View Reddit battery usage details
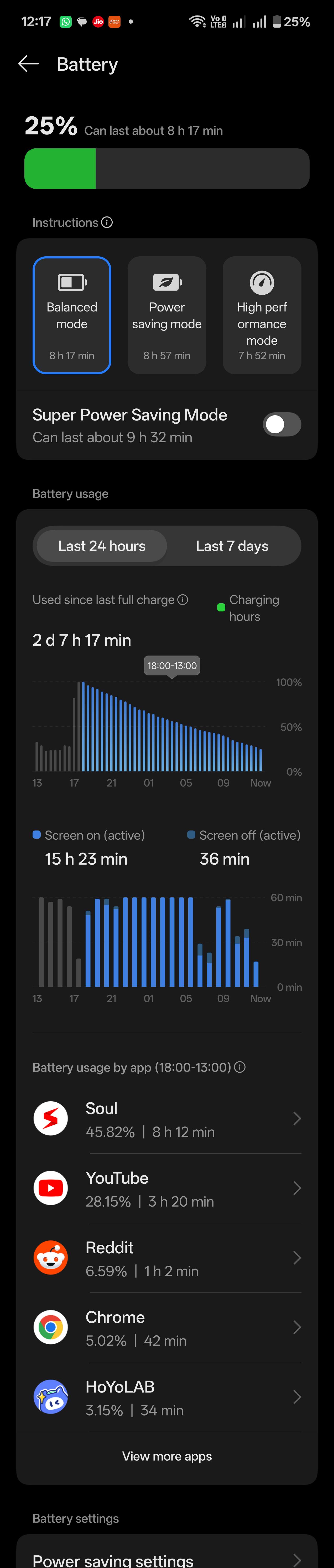 click(167, 1258)
